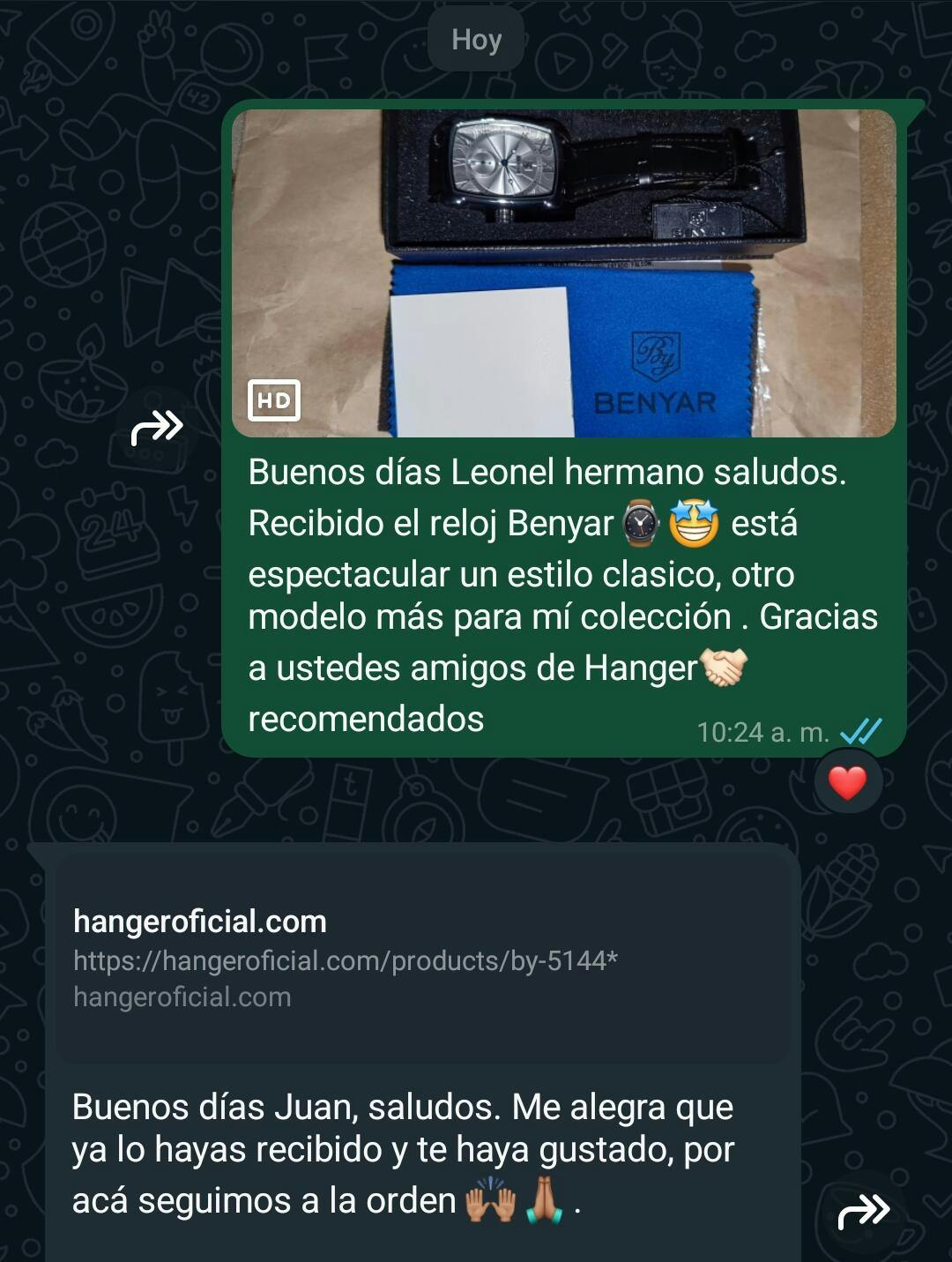This screenshot has width=952, height=1262.
Task: Forward the hangeroficial.com link message
Action: (863, 1213)
